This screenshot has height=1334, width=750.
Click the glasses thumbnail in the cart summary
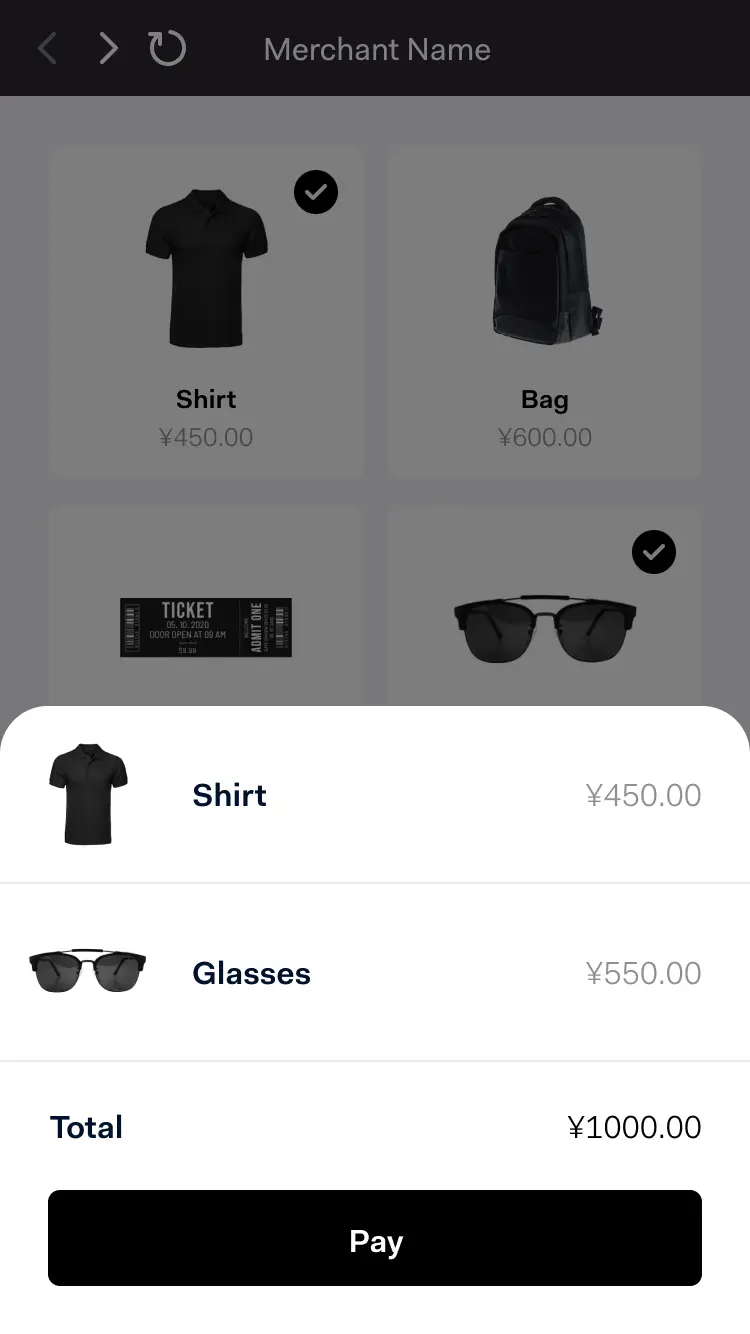click(87, 970)
